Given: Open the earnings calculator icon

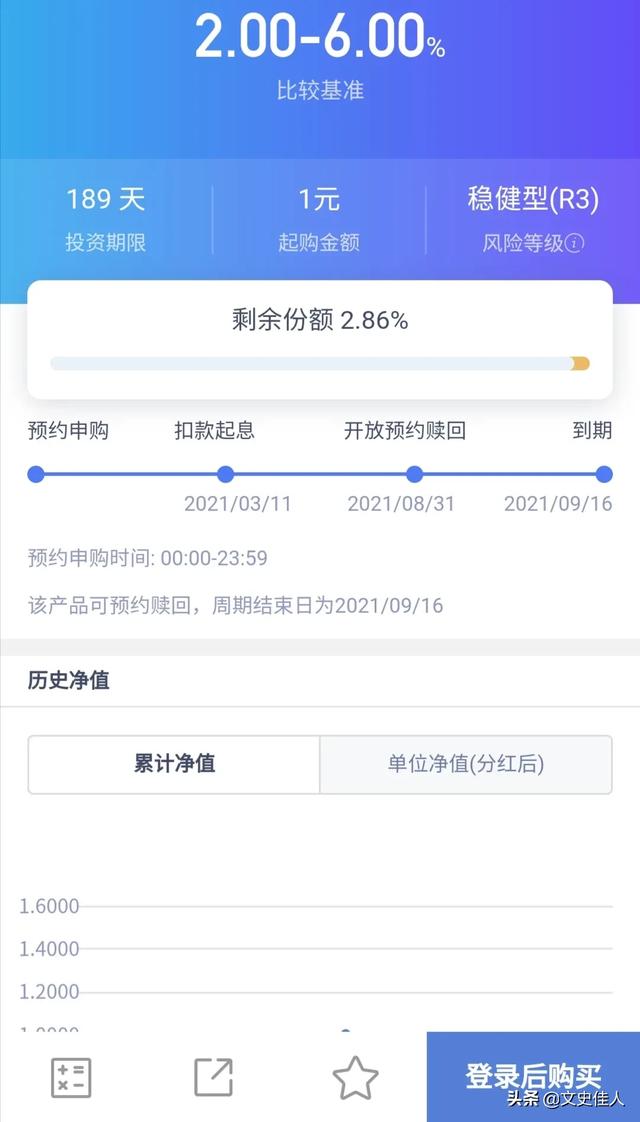Looking at the screenshot, I should point(71,1077).
